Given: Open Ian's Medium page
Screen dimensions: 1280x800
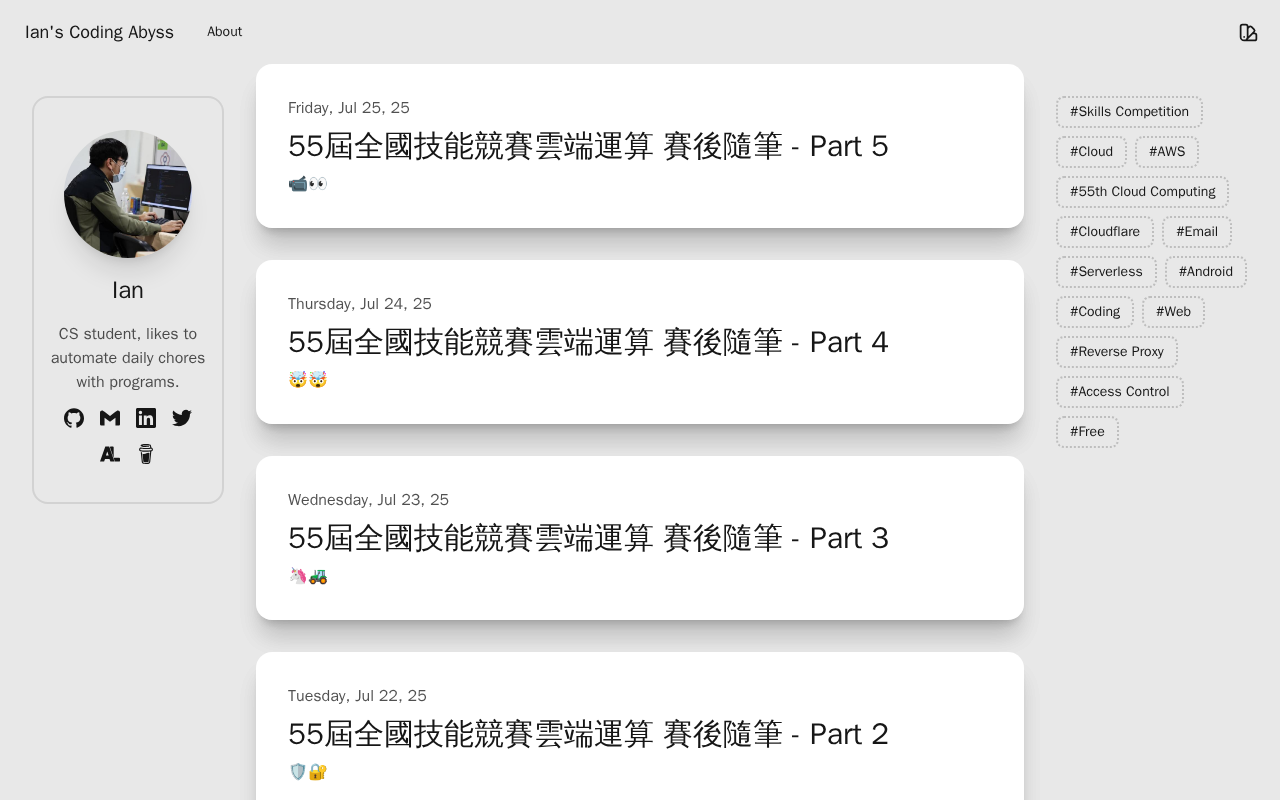Looking at the screenshot, I should [x=110, y=418].
